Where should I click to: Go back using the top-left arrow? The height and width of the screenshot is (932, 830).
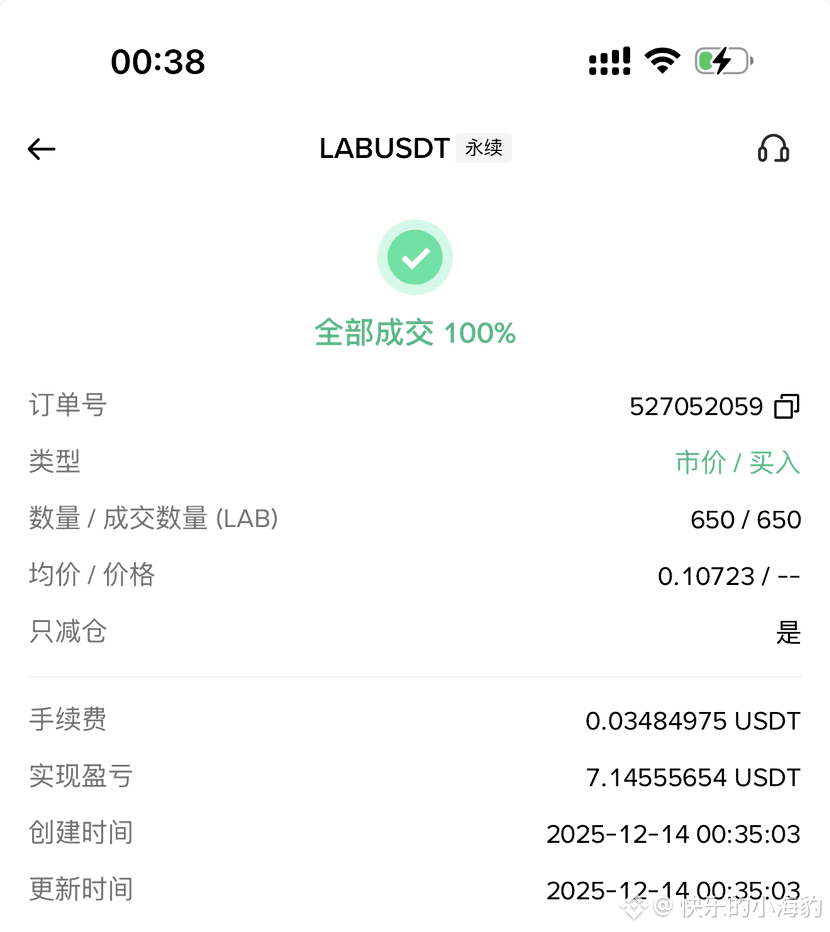point(42,149)
